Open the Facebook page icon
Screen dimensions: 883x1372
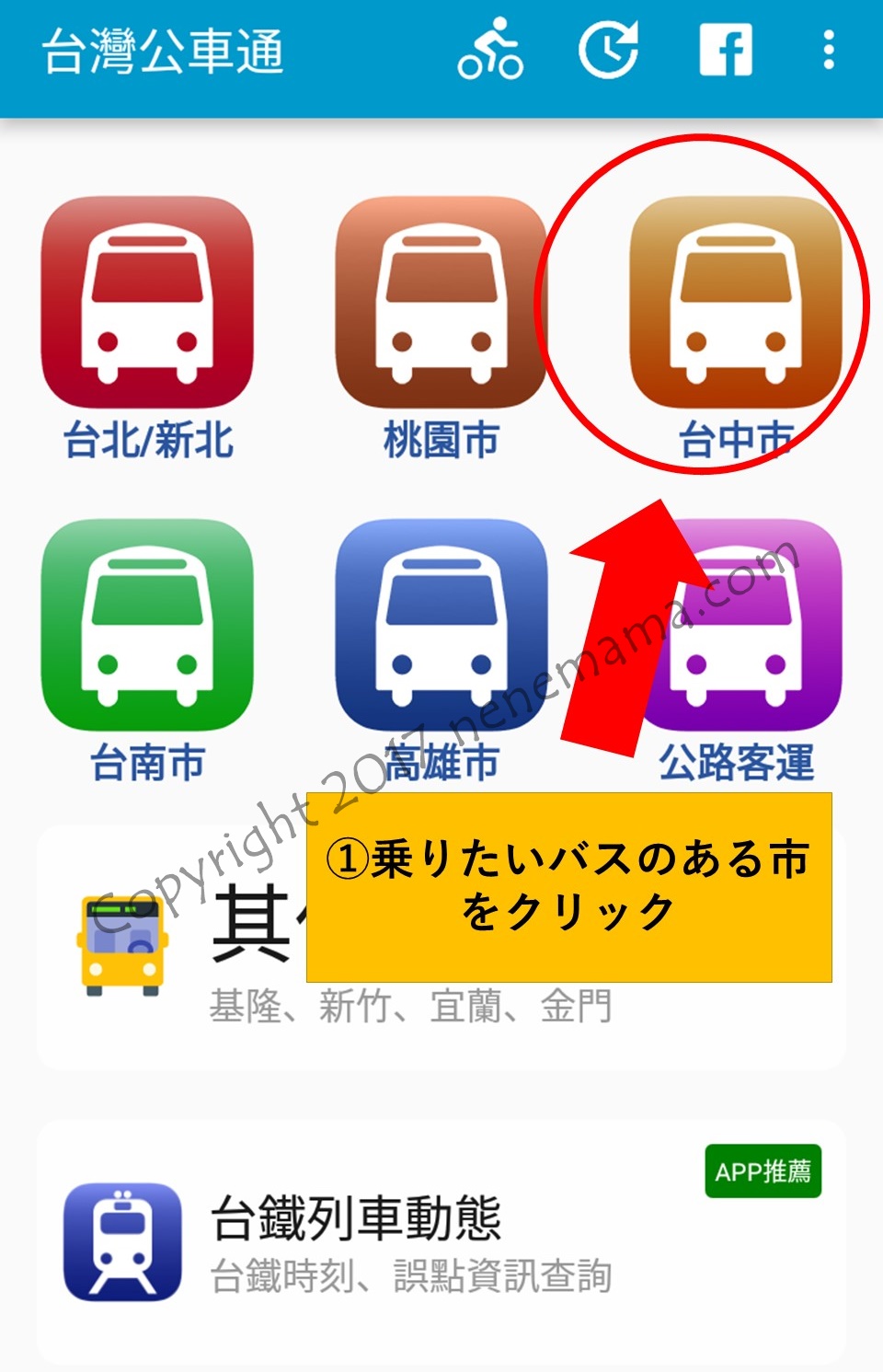pos(726,50)
